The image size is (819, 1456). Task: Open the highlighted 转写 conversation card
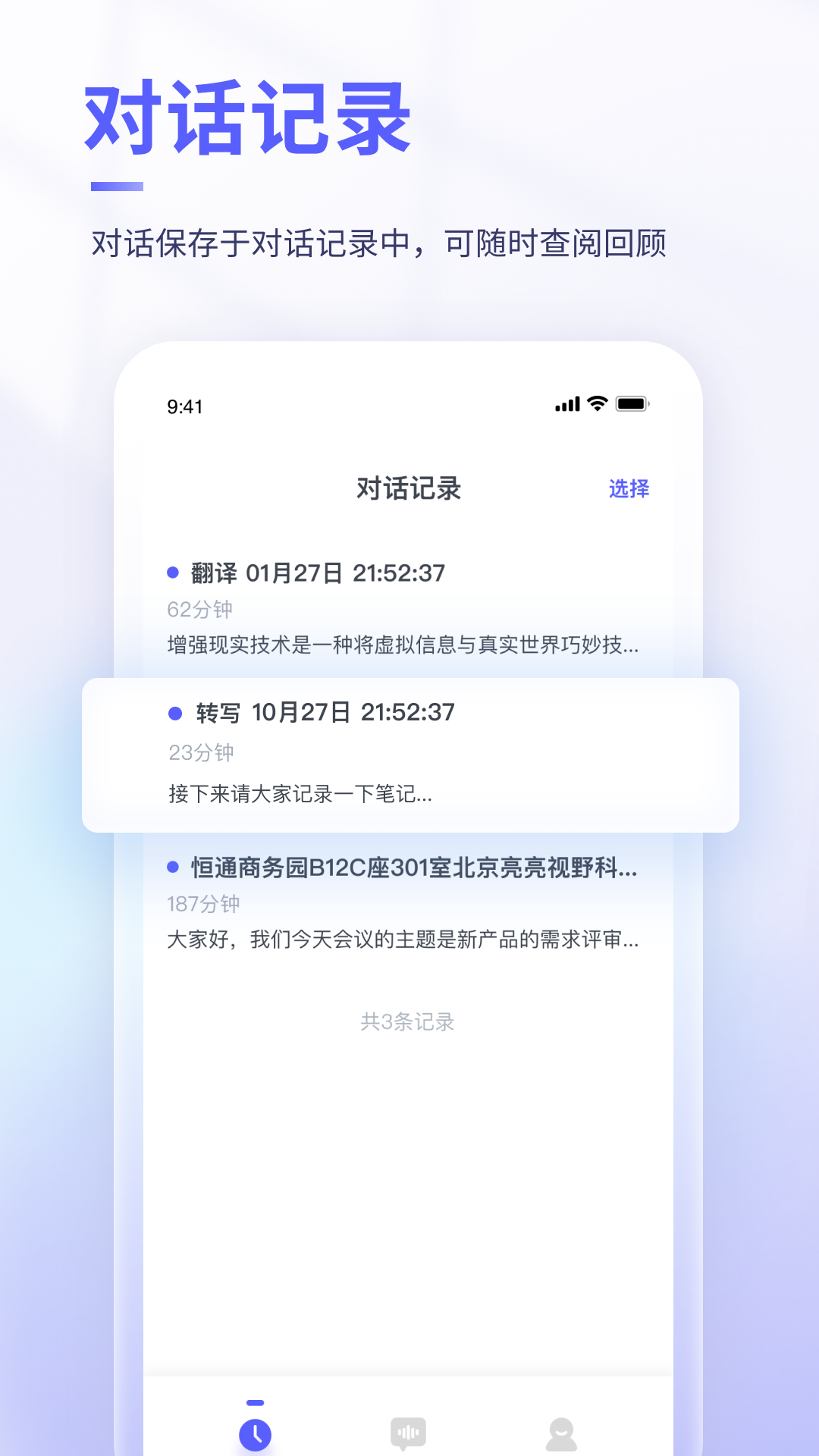pyautogui.click(x=409, y=754)
